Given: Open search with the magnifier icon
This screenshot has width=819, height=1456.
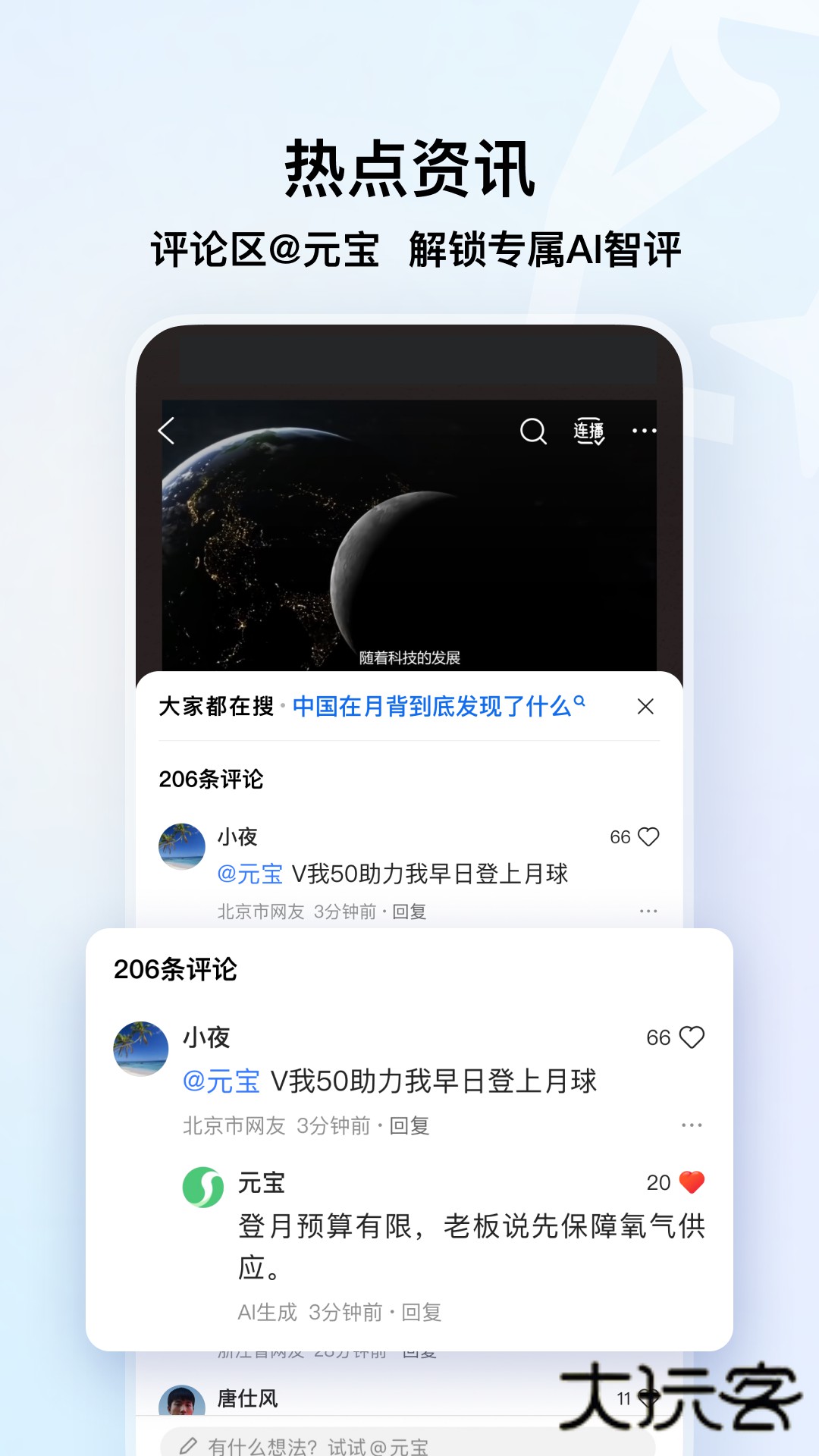Looking at the screenshot, I should (533, 431).
